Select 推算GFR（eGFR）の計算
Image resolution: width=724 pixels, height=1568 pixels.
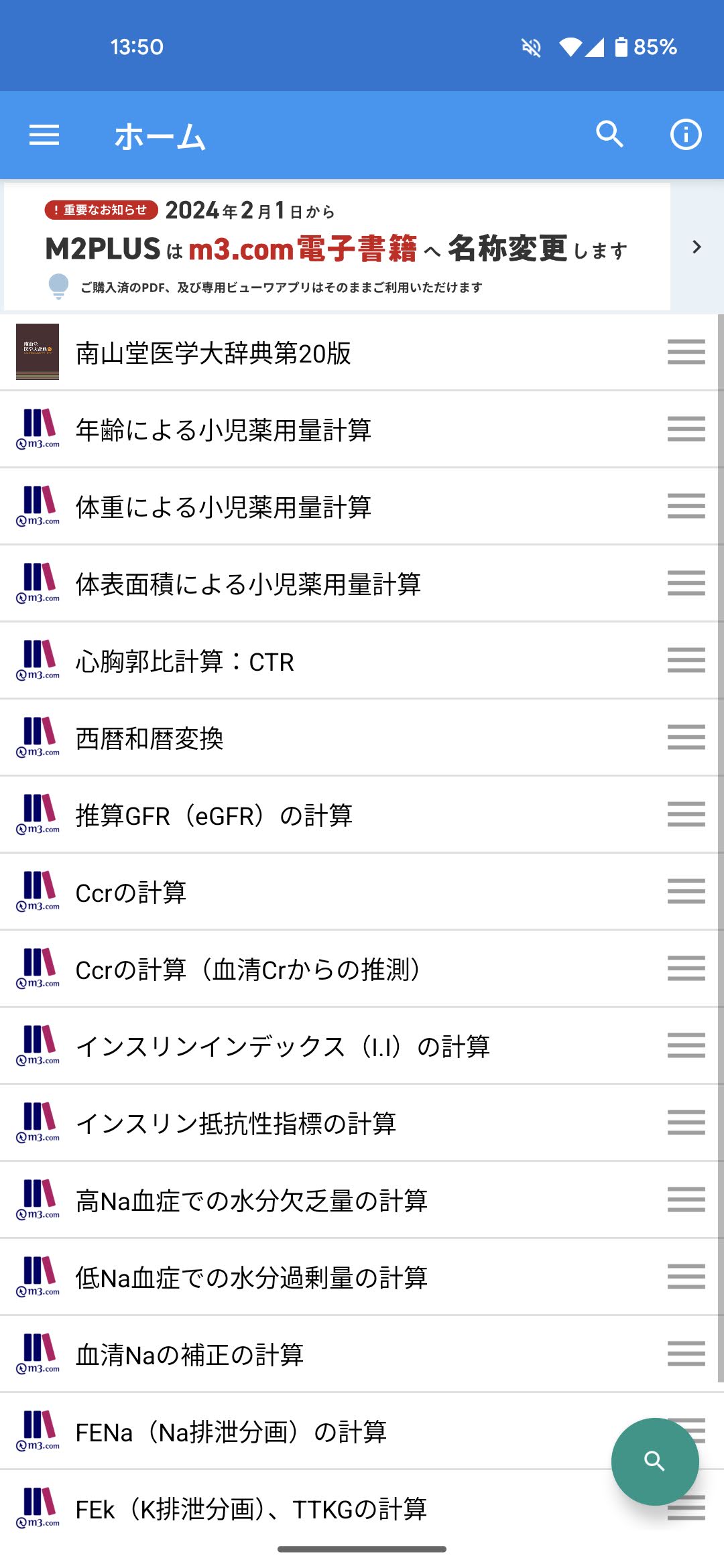[x=214, y=815]
